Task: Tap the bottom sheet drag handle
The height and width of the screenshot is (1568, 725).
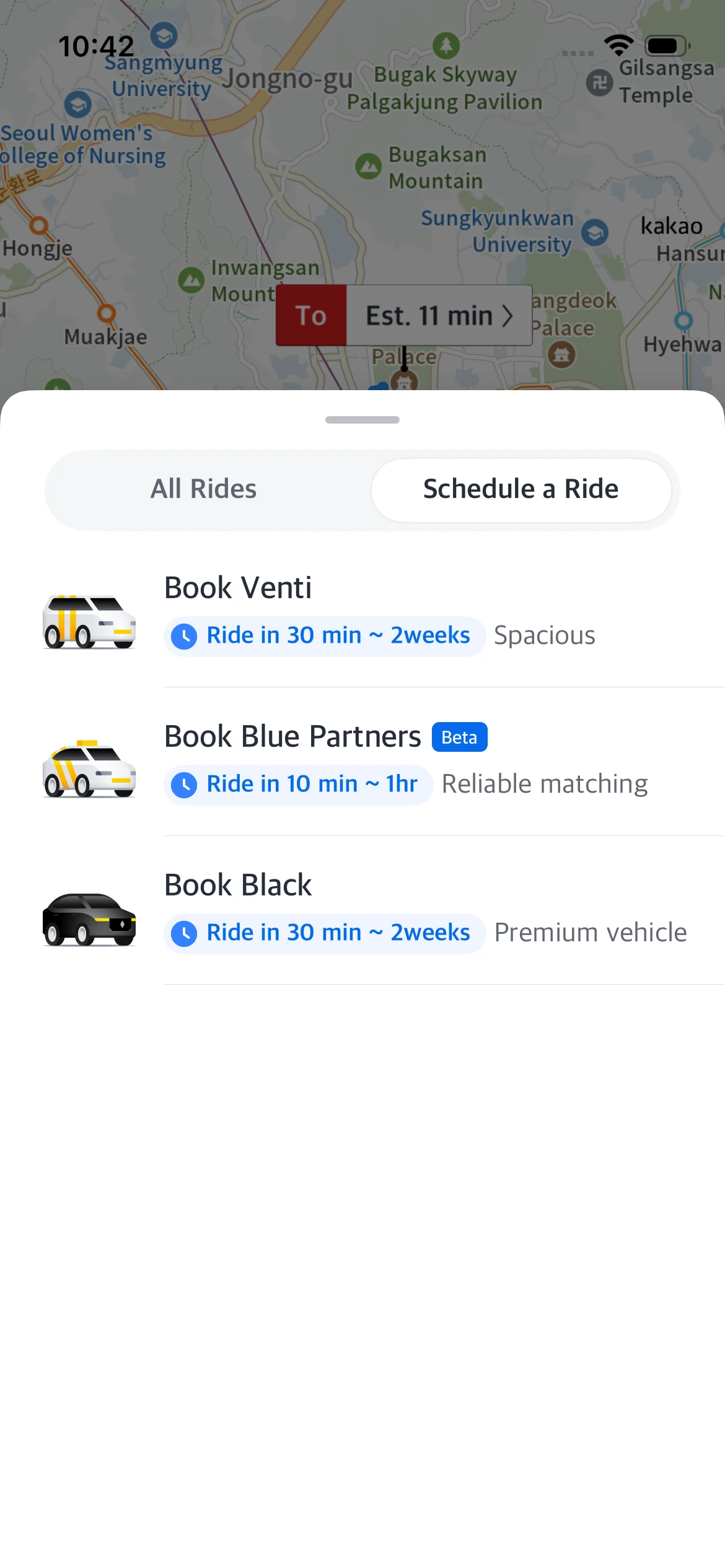Action: click(362, 419)
